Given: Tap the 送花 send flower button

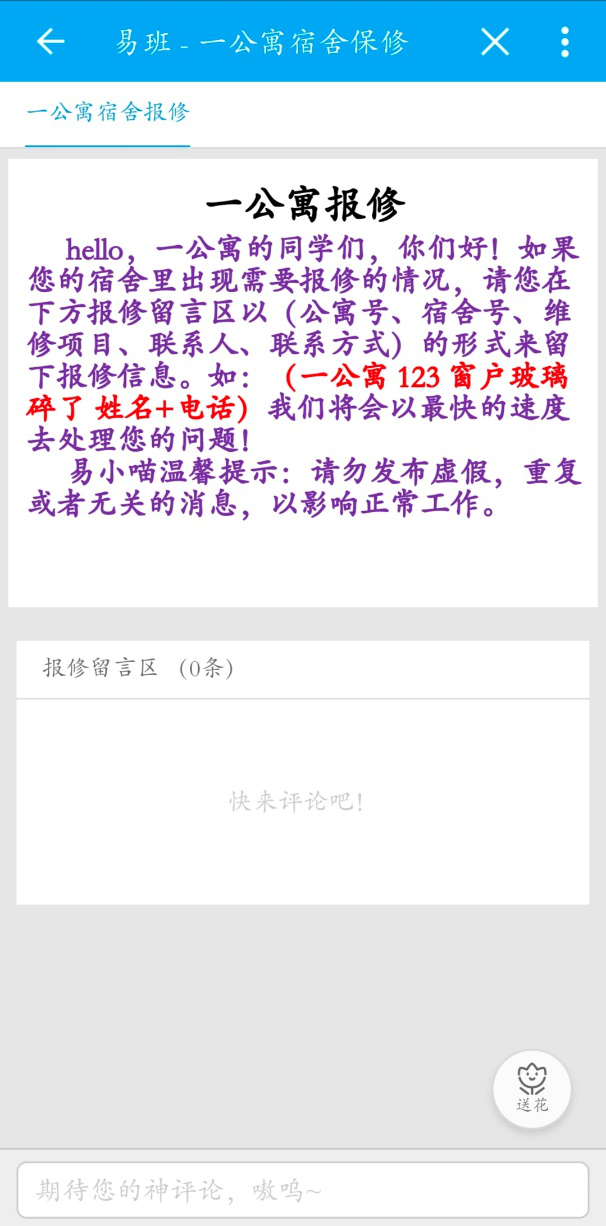Looking at the screenshot, I should (x=532, y=1089).
